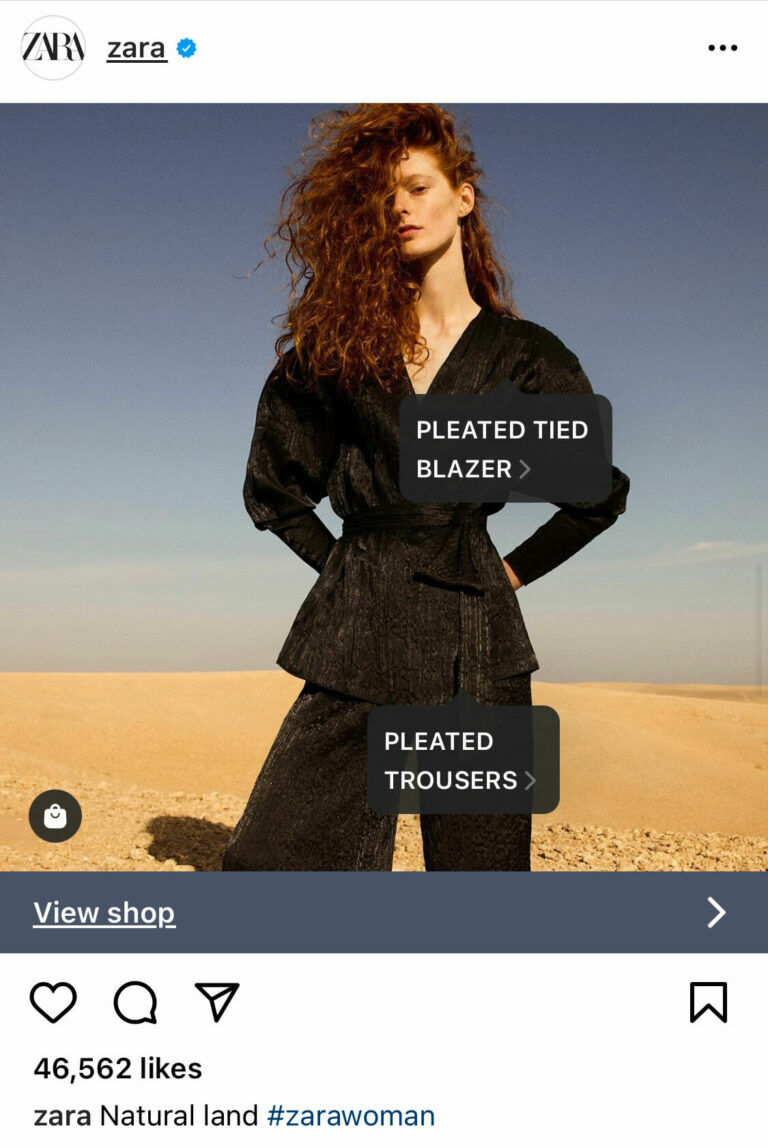Open Zara's profile picture

pyautogui.click(x=53, y=48)
